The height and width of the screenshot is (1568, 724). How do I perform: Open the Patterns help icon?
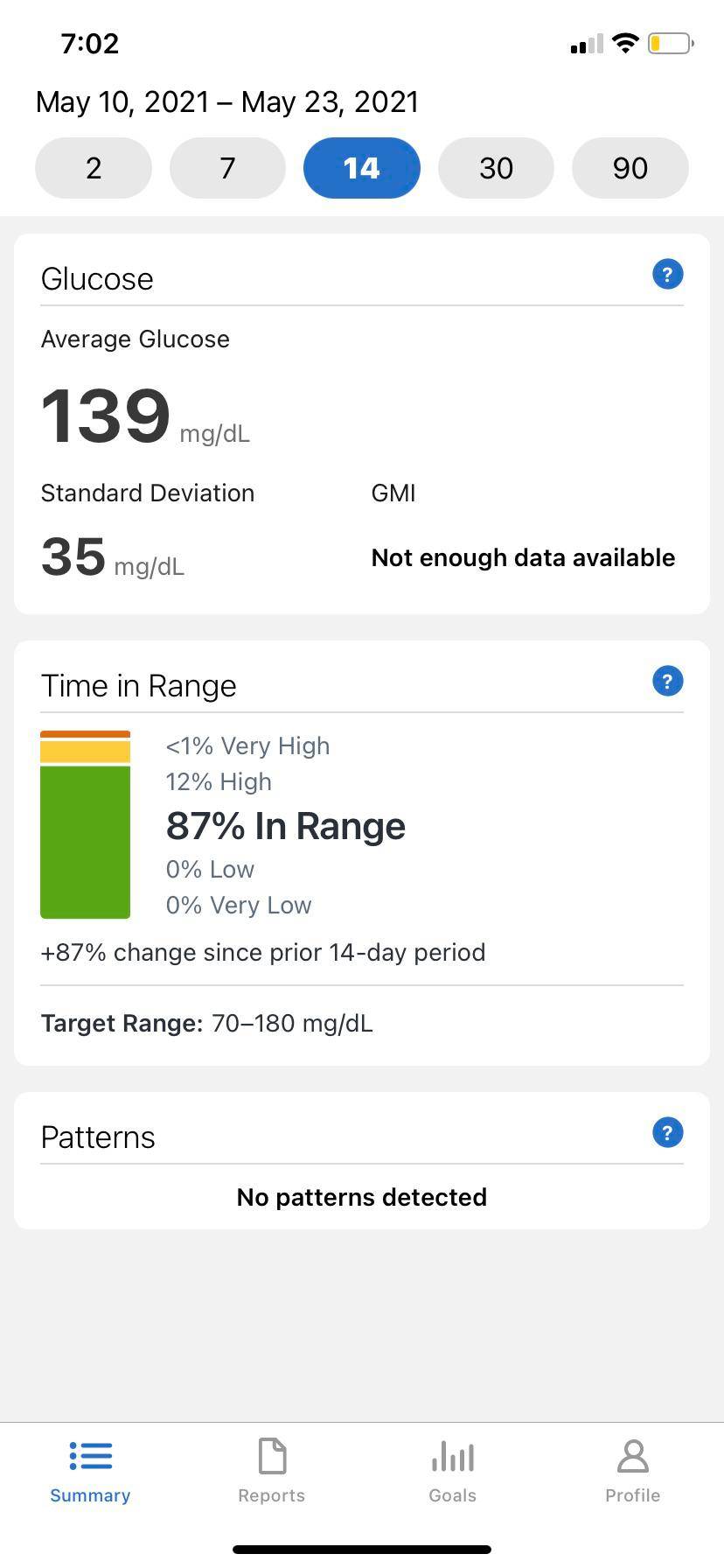(667, 1131)
